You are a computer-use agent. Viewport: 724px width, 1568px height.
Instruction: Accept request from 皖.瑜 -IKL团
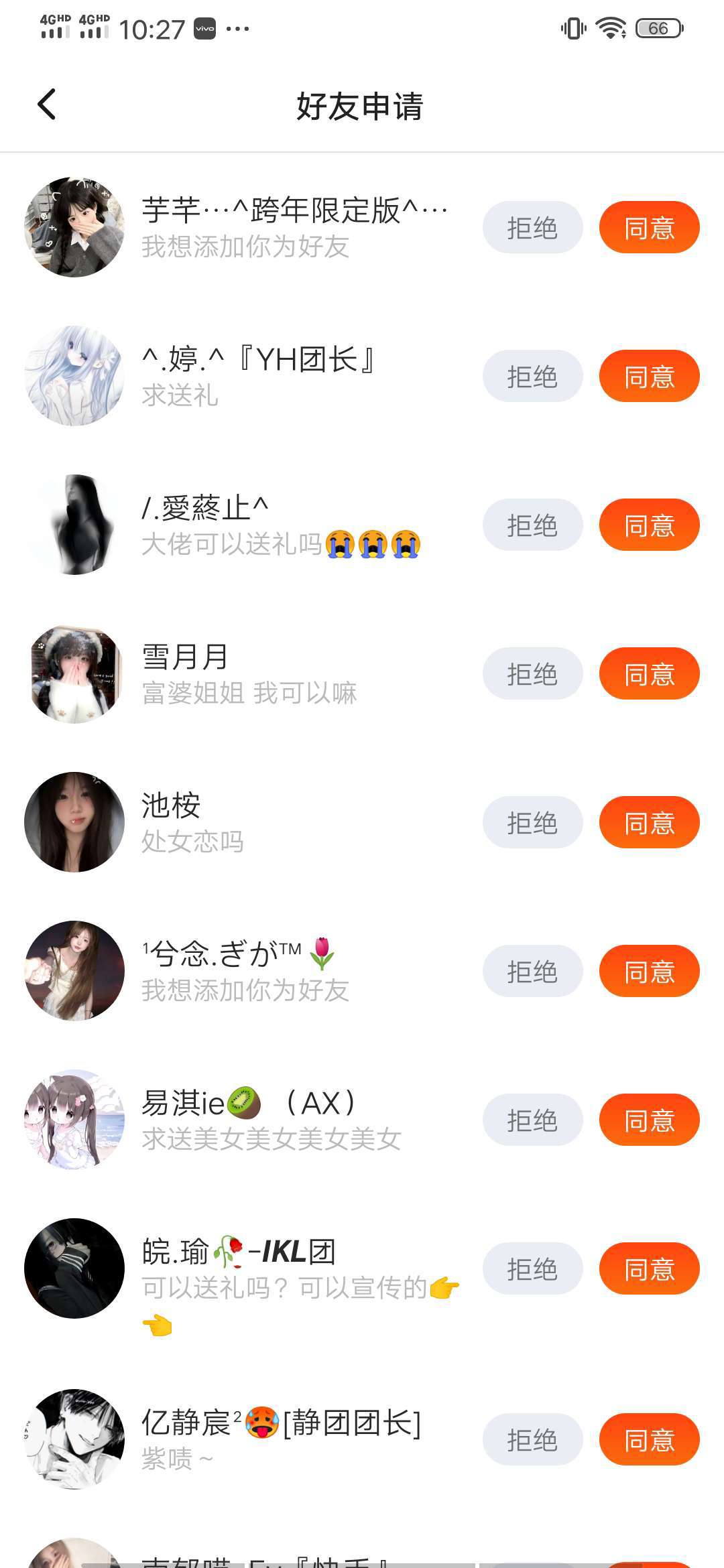point(649,1269)
